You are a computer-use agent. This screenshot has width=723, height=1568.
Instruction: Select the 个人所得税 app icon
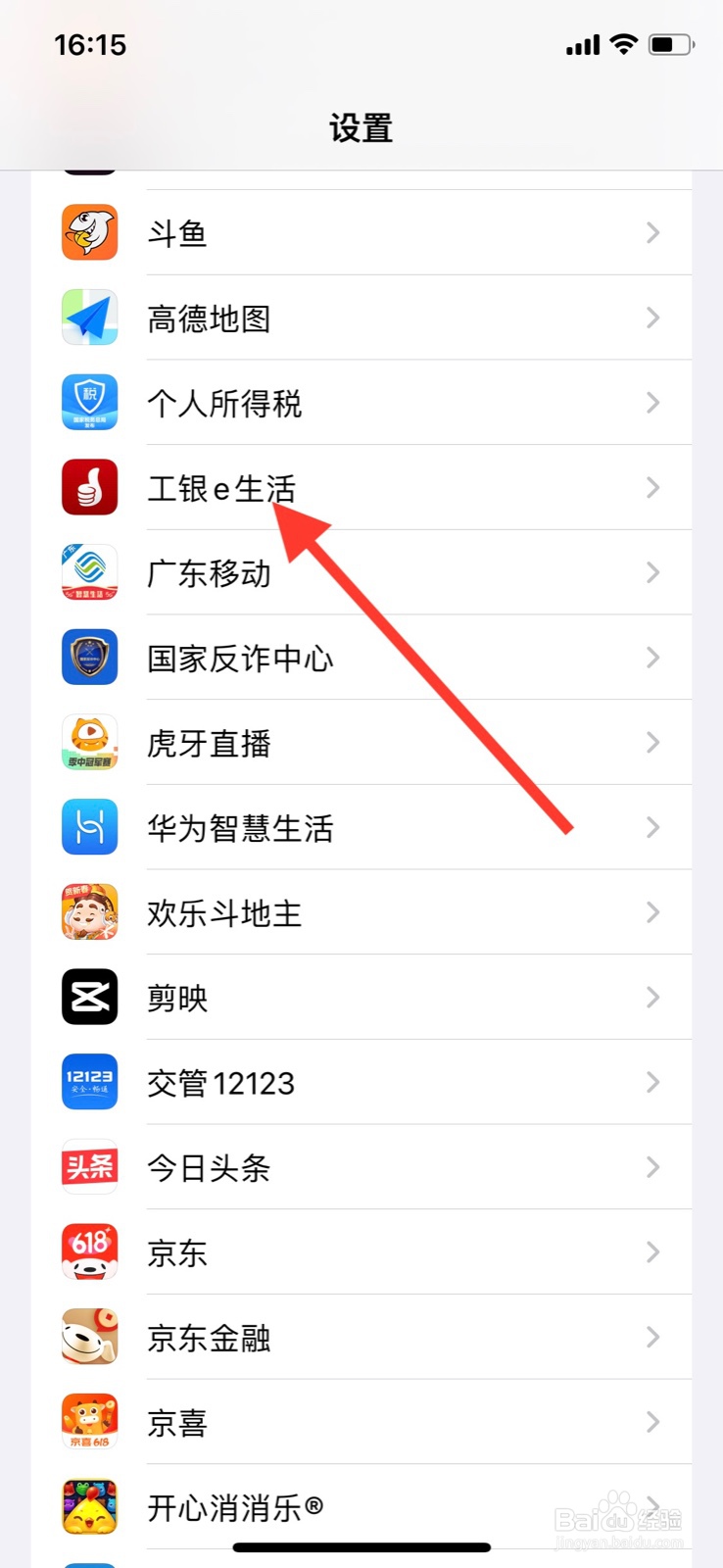coord(89,402)
